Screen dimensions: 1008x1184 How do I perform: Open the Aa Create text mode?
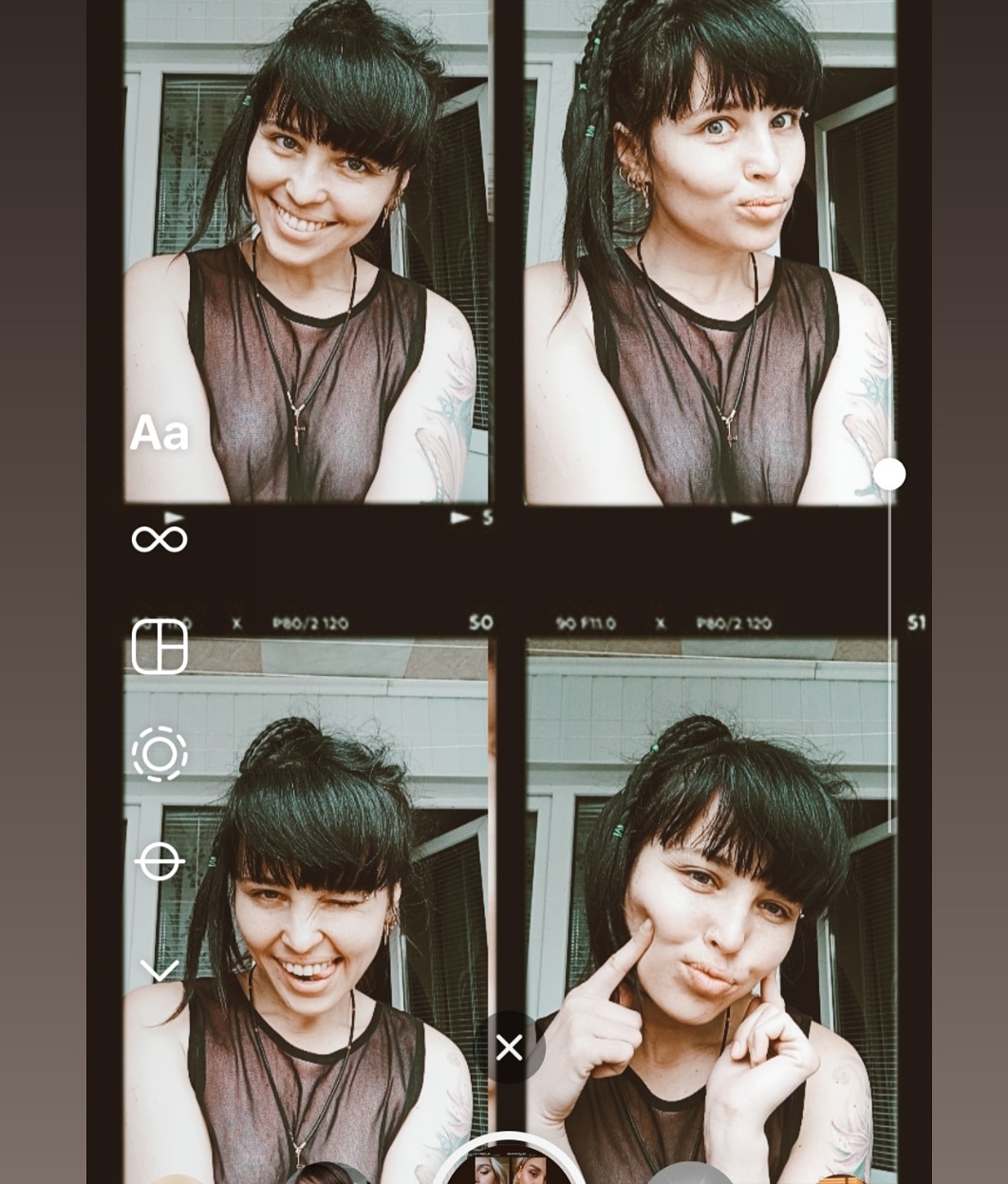point(159,433)
